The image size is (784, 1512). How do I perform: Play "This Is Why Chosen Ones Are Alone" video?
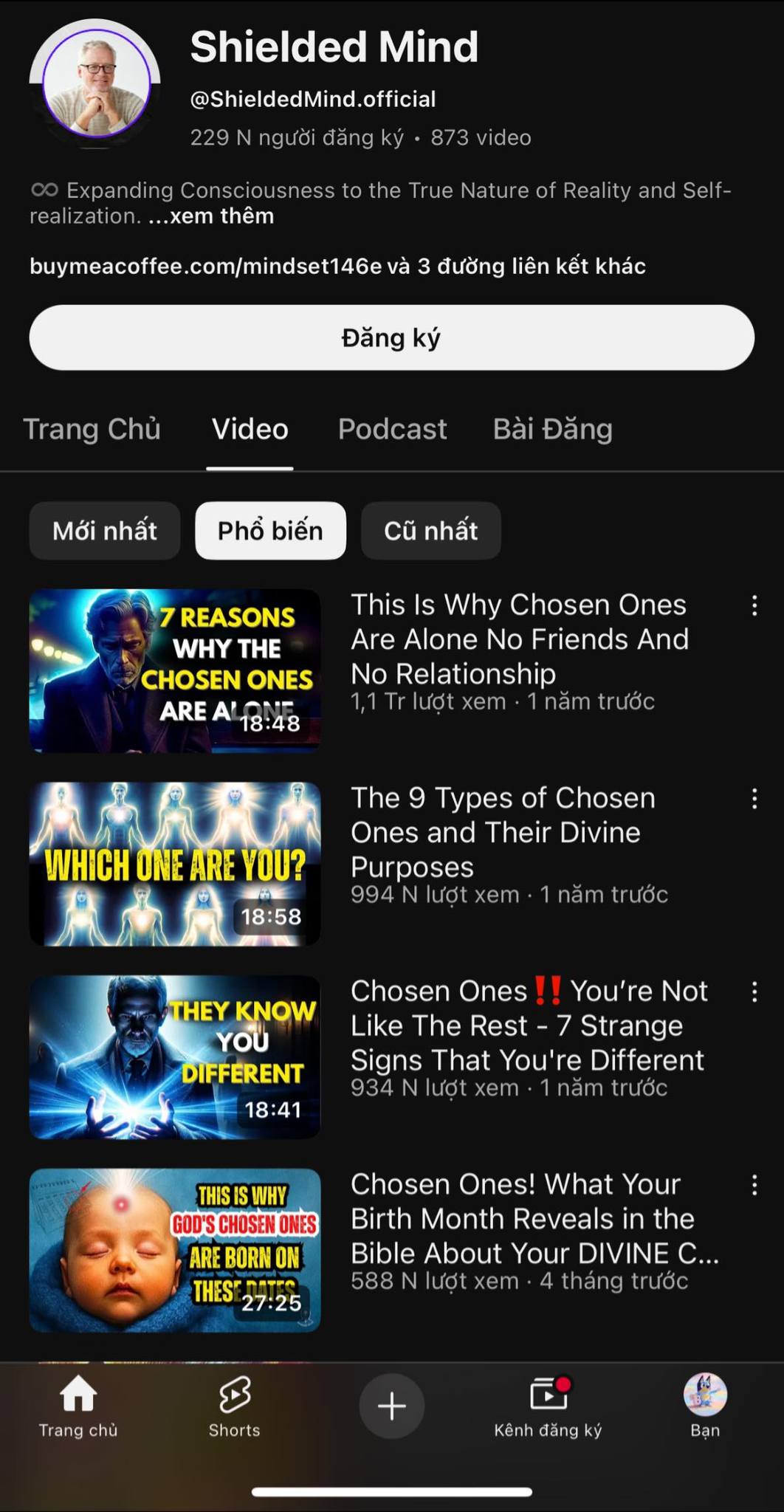[x=175, y=670]
